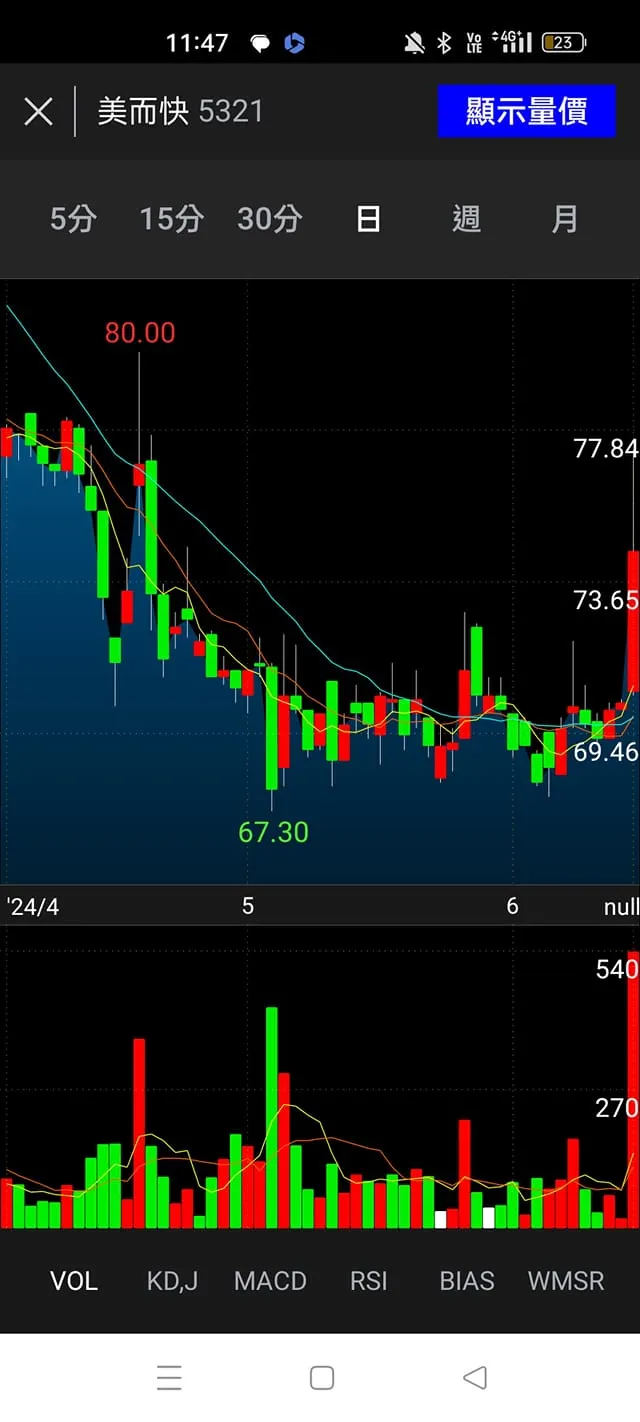Image resolution: width=640 pixels, height=1422 pixels.
Task: Display the RSI indicator
Action: coord(368,1281)
